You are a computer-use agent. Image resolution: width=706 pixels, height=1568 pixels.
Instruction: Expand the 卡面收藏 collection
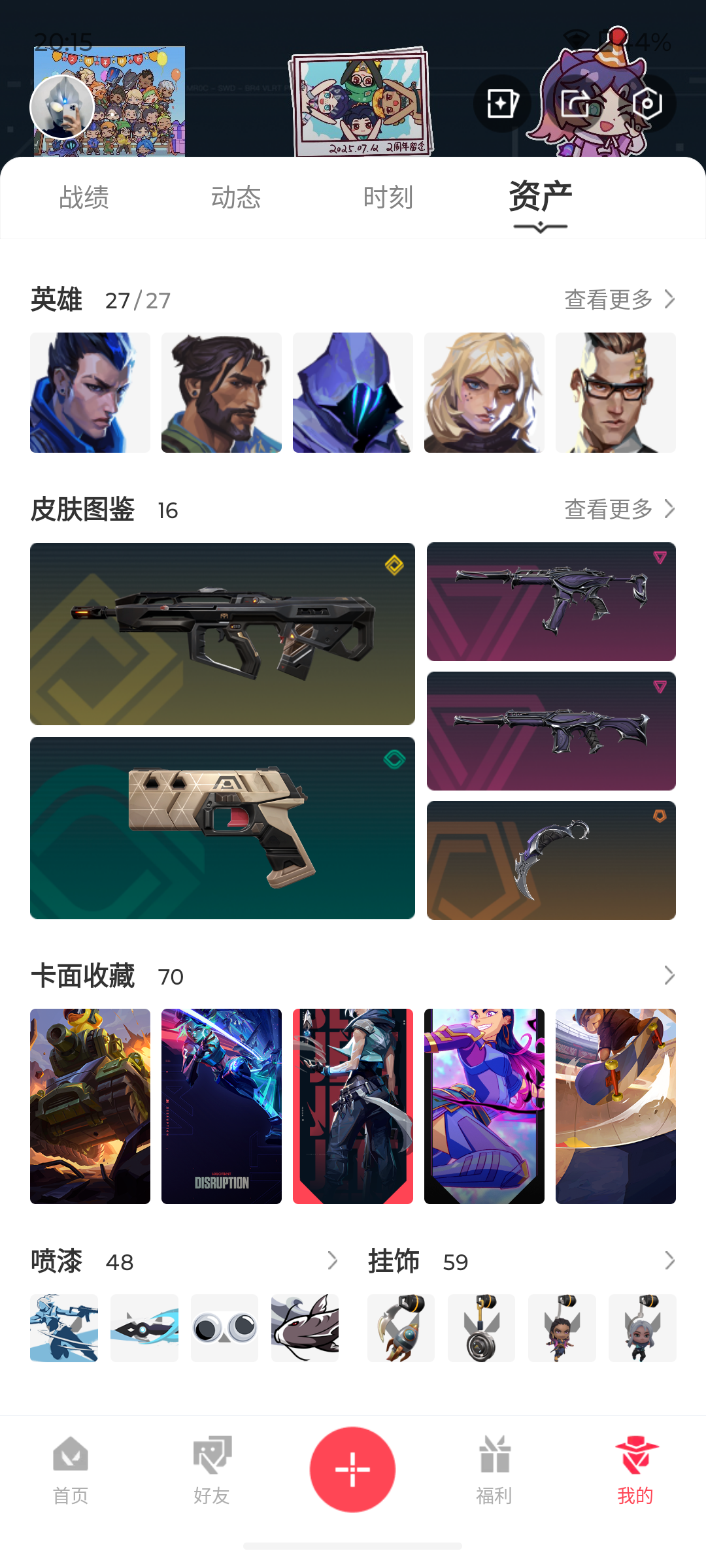tap(669, 975)
